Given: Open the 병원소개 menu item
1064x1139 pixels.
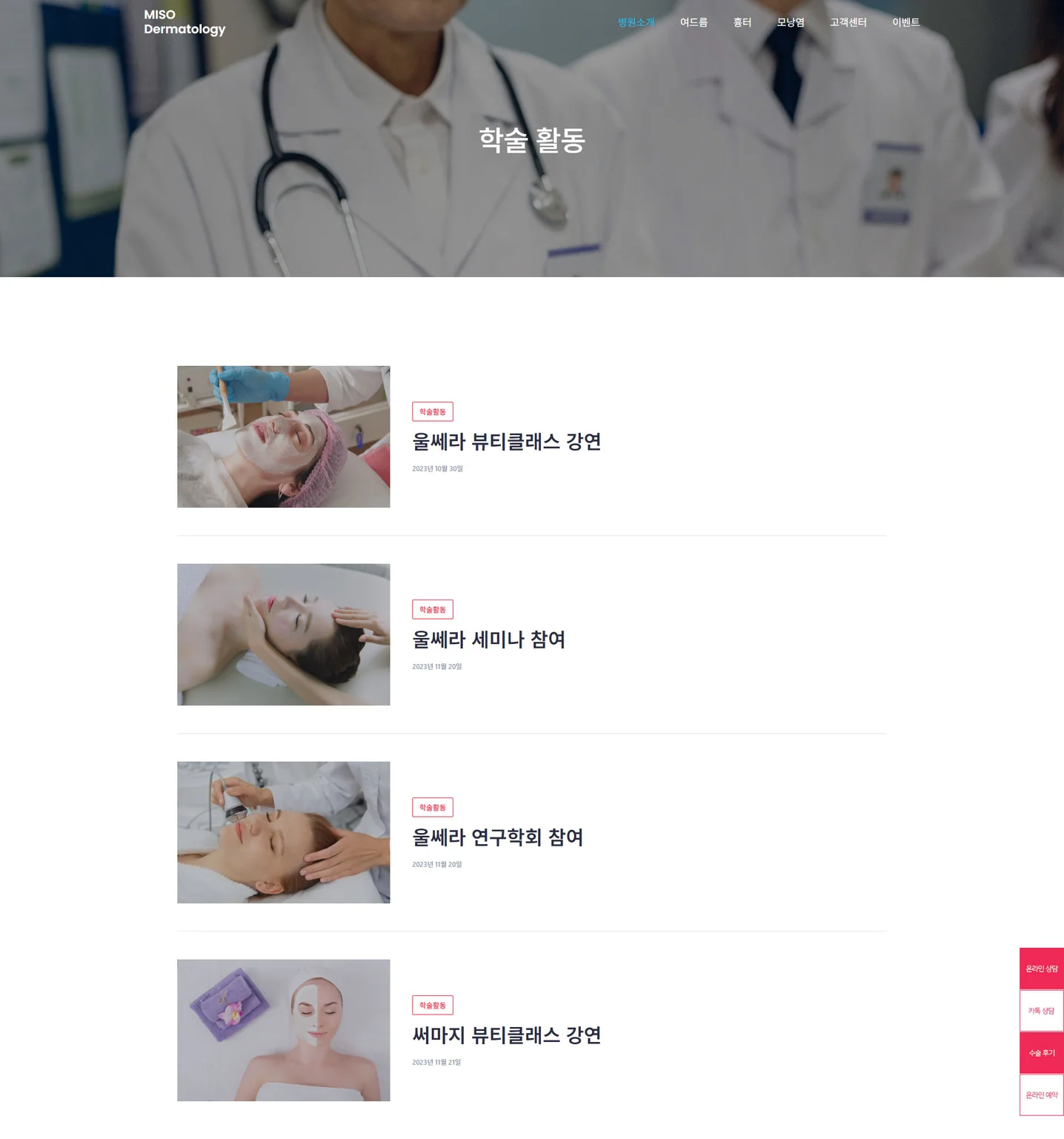Looking at the screenshot, I should tap(636, 21).
